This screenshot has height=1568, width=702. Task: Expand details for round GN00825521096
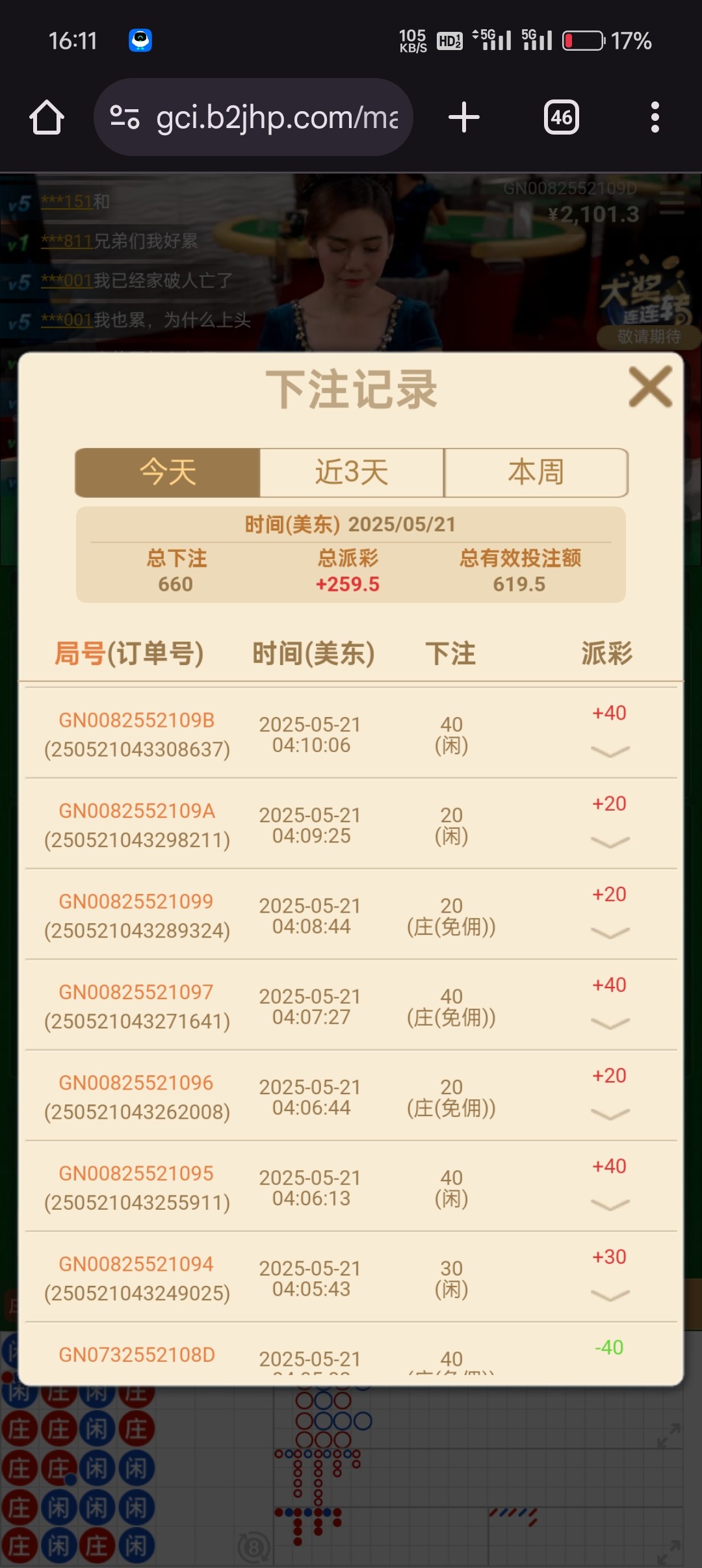tap(610, 1114)
